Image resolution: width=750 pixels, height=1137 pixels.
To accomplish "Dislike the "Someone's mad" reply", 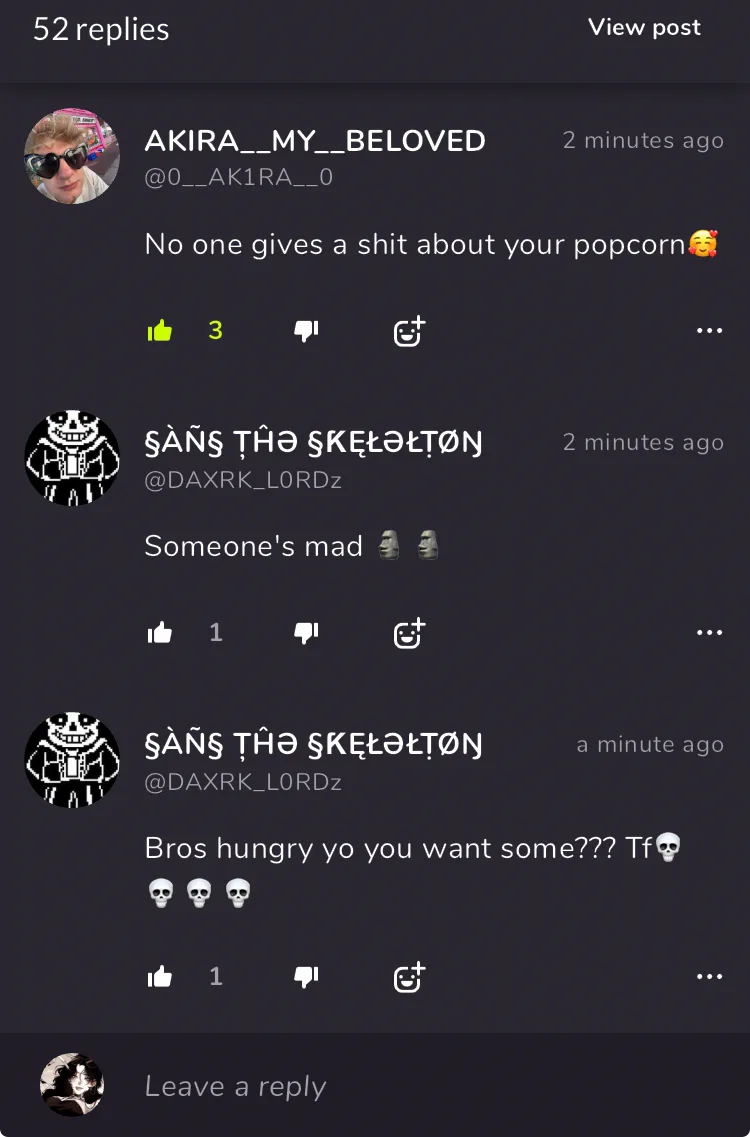I will (x=306, y=634).
